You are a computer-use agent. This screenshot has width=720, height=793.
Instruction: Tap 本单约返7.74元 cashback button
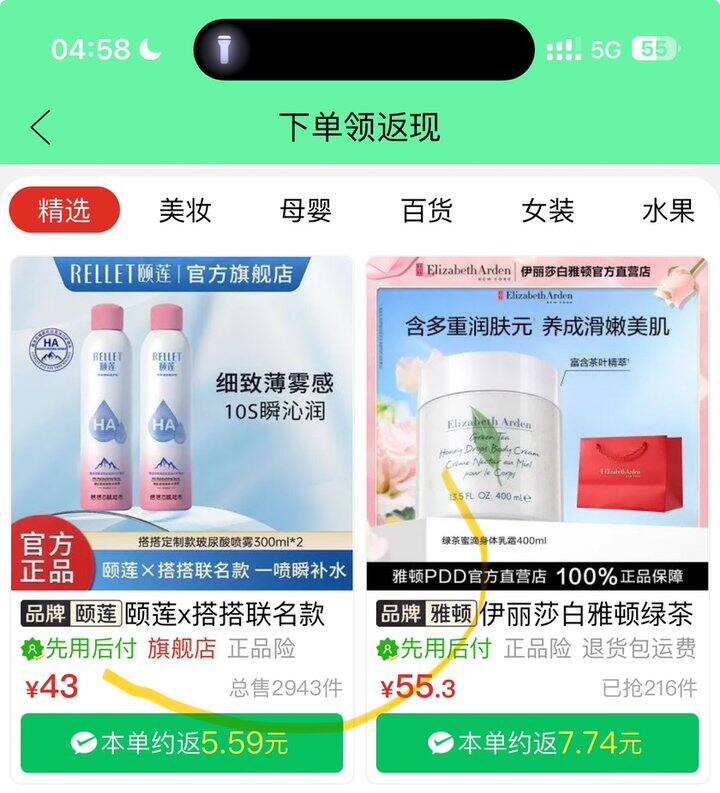click(x=537, y=743)
